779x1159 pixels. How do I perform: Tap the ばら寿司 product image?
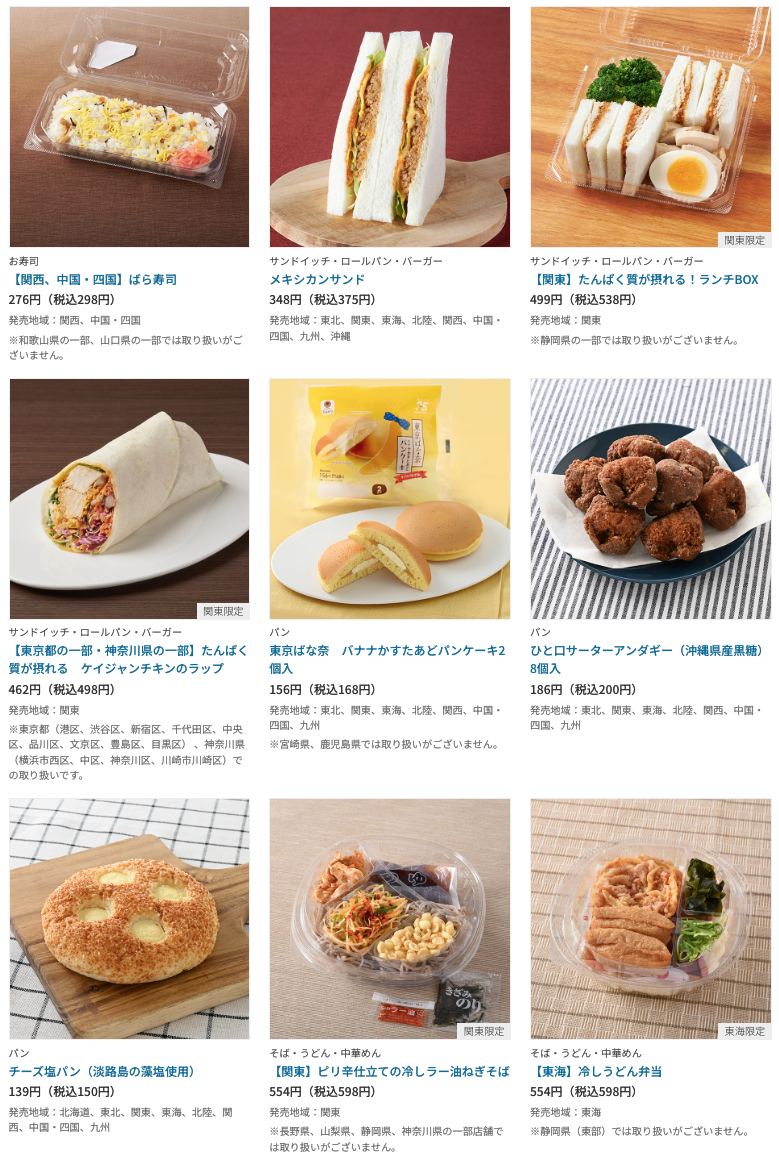click(x=129, y=127)
